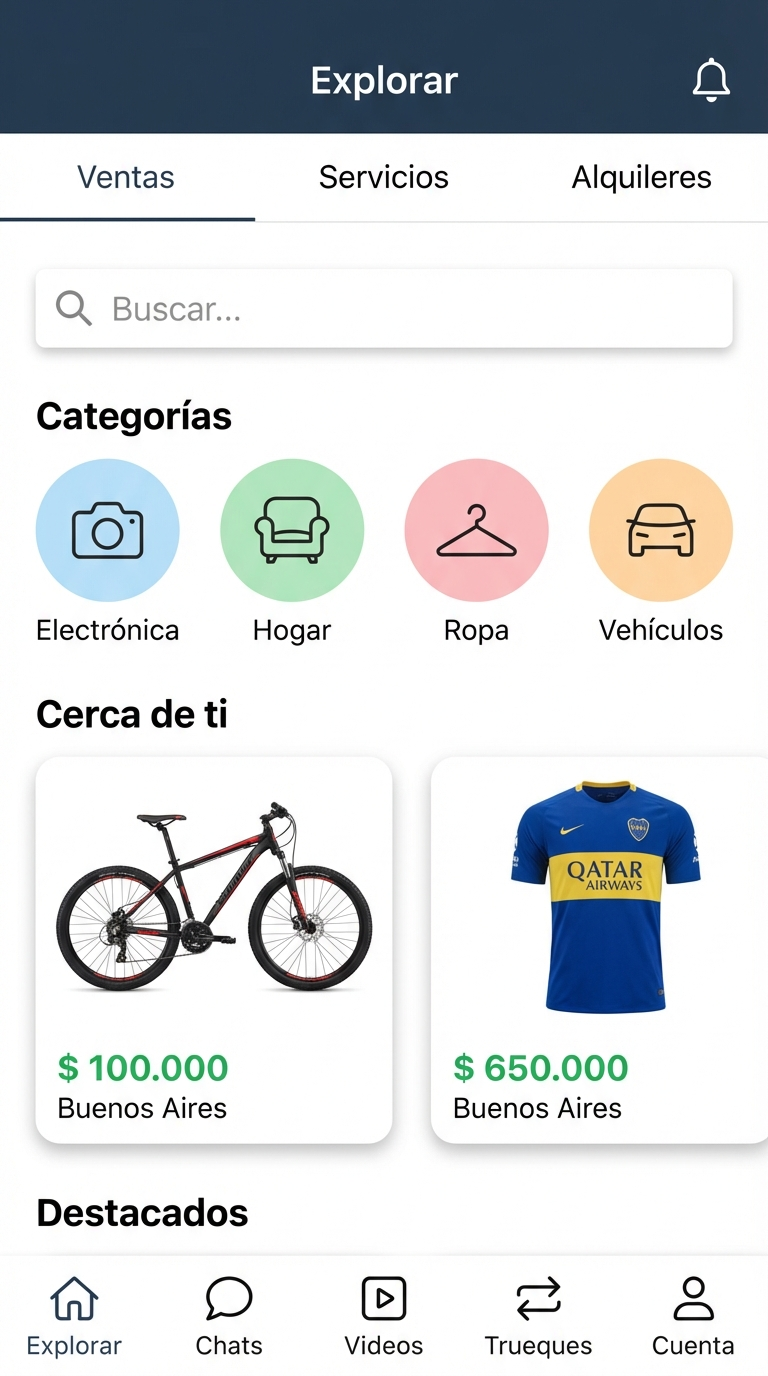The image size is (768, 1376).
Task: Select the Electrónica camera category icon
Action: 108,529
